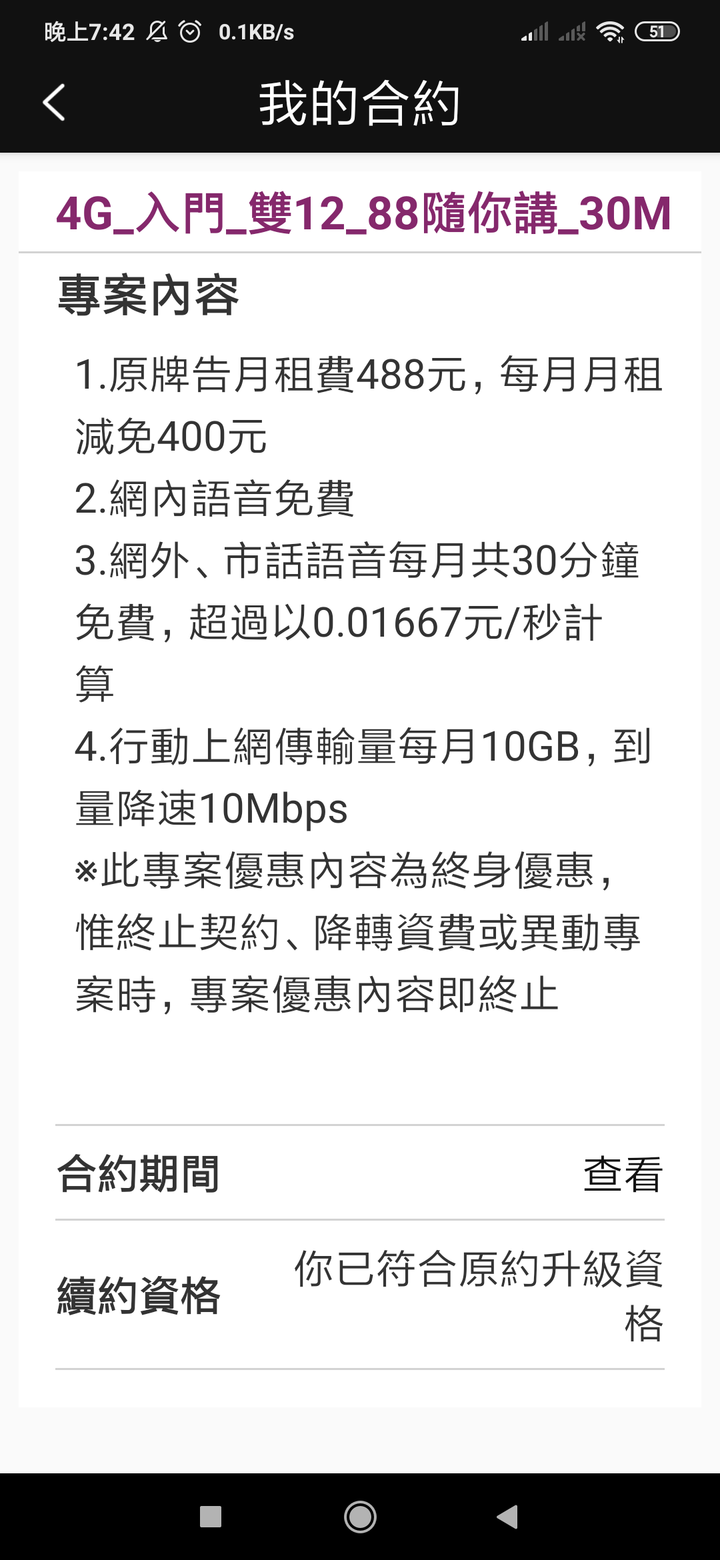Screen dimensions: 720x1560
Task: Go back from 我的合約 page
Action: coord(54,103)
